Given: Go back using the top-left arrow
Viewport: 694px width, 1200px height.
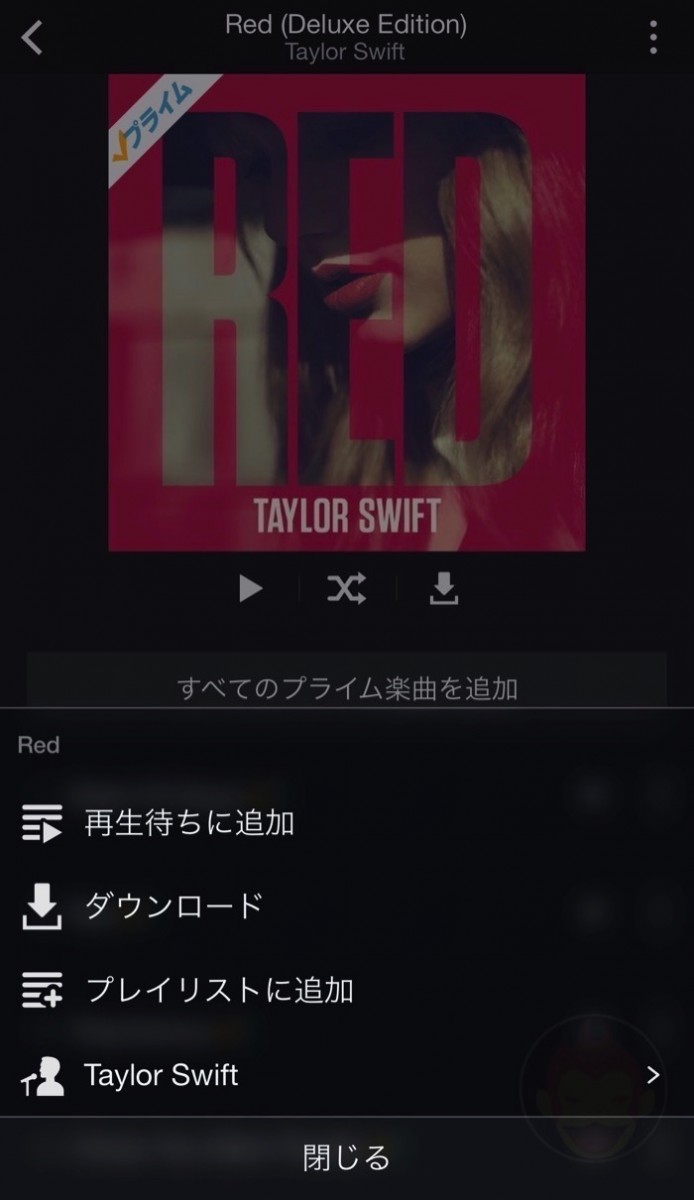Looking at the screenshot, I should coord(33,38).
